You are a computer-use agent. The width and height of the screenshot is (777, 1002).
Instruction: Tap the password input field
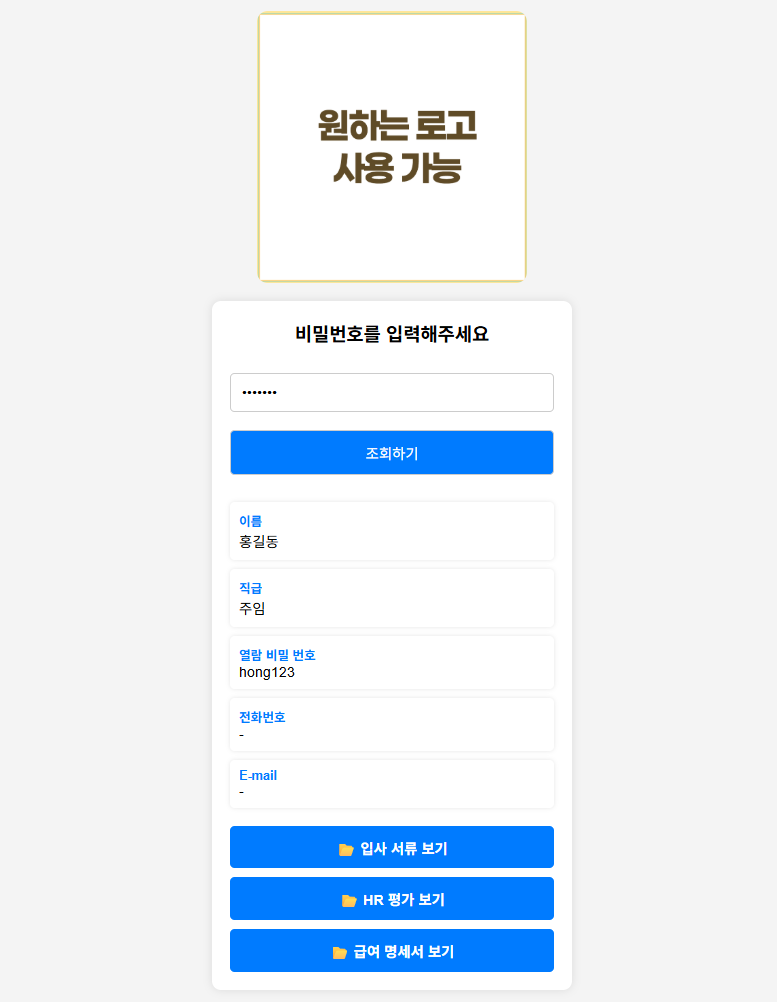point(391,392)
